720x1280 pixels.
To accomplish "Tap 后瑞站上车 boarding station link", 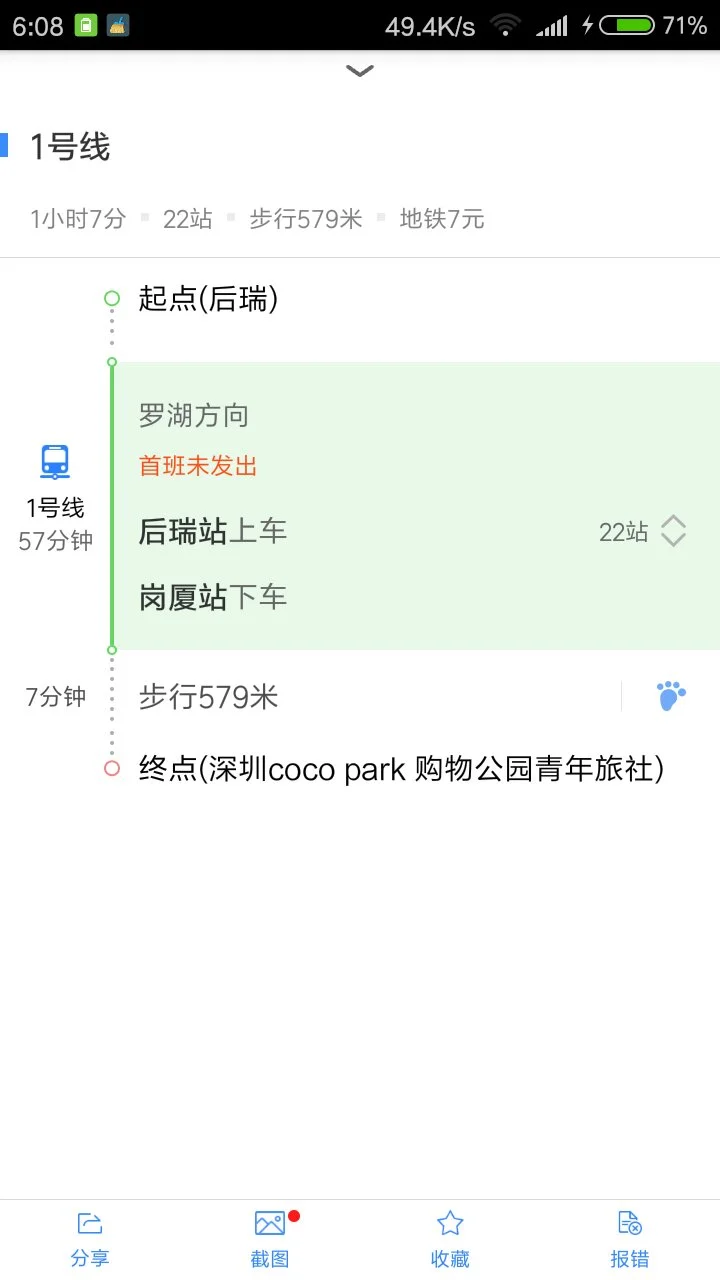I will (x=213, y=531).
